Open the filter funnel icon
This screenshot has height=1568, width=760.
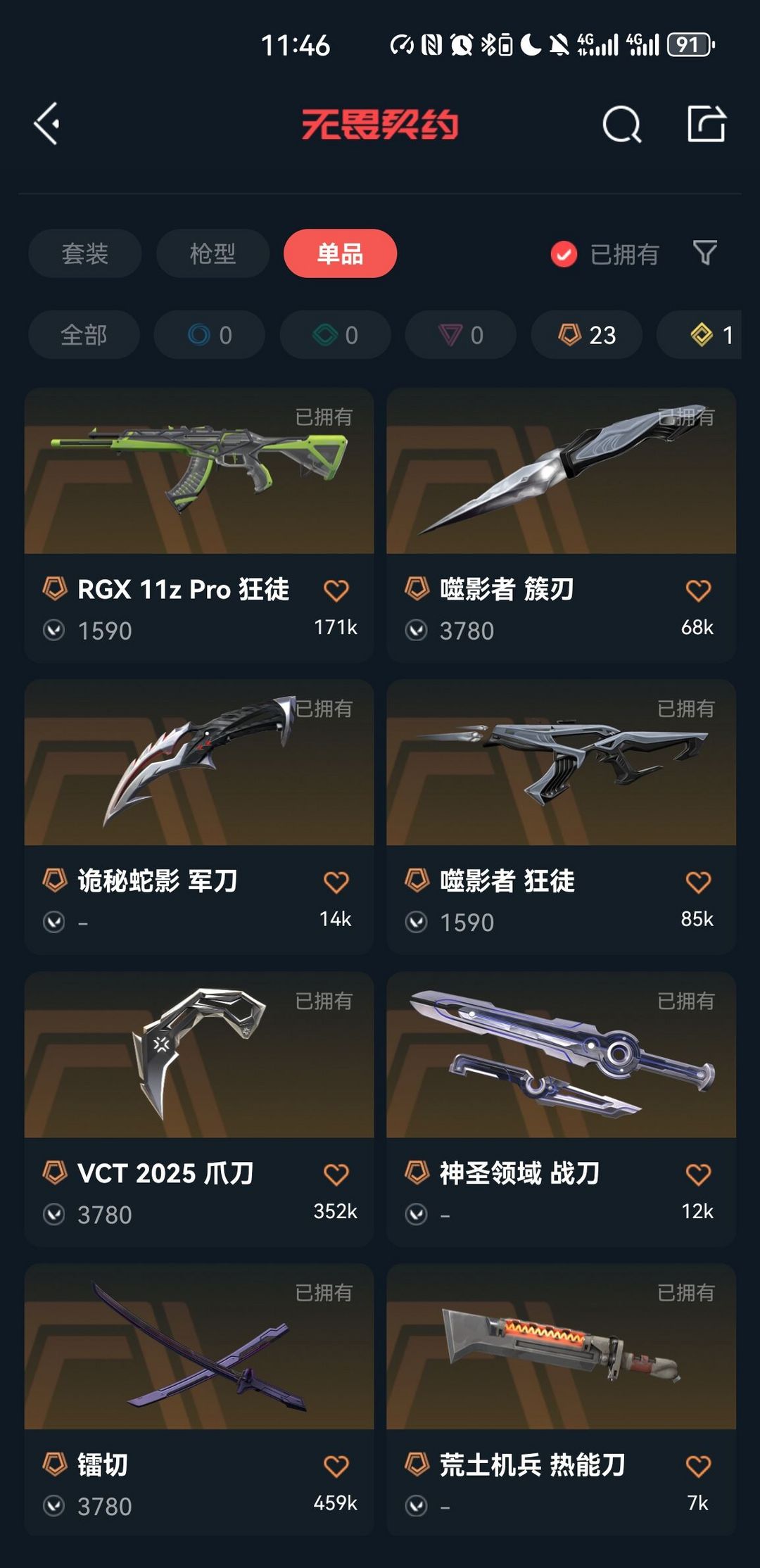tap(704, 253)
